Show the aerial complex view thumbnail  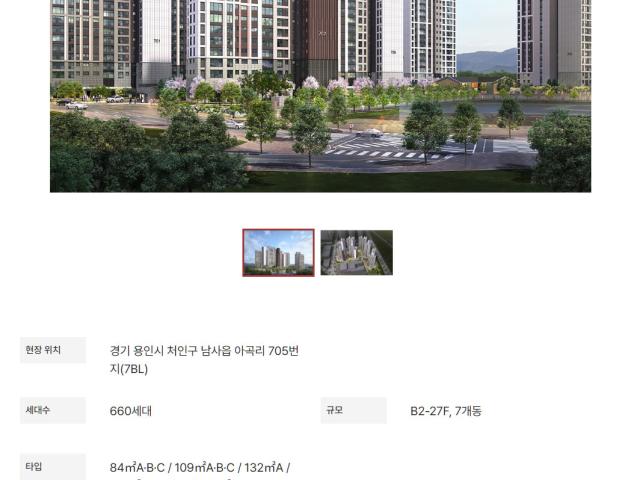pos(356,253)
